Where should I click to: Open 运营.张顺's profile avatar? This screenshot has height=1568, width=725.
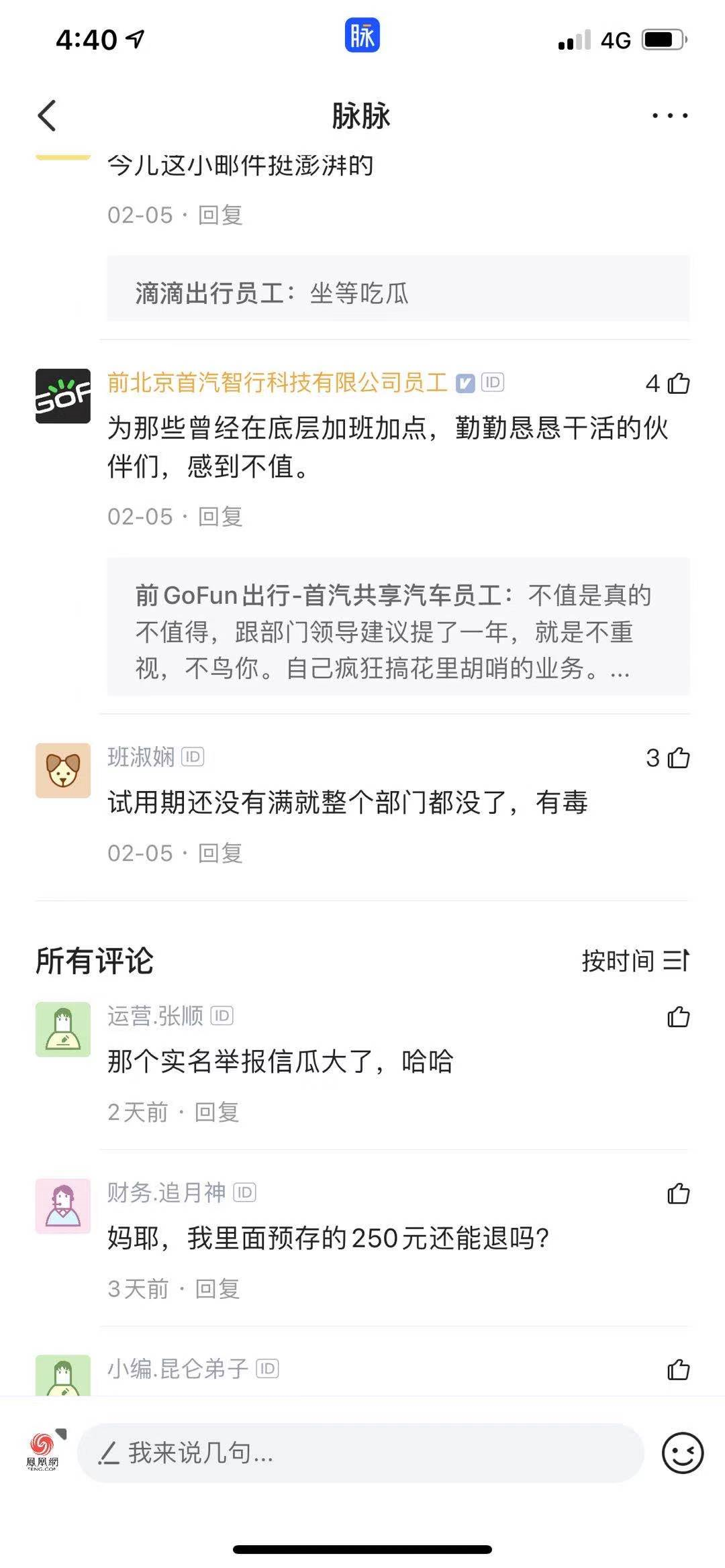click(x=63, y=1029)
